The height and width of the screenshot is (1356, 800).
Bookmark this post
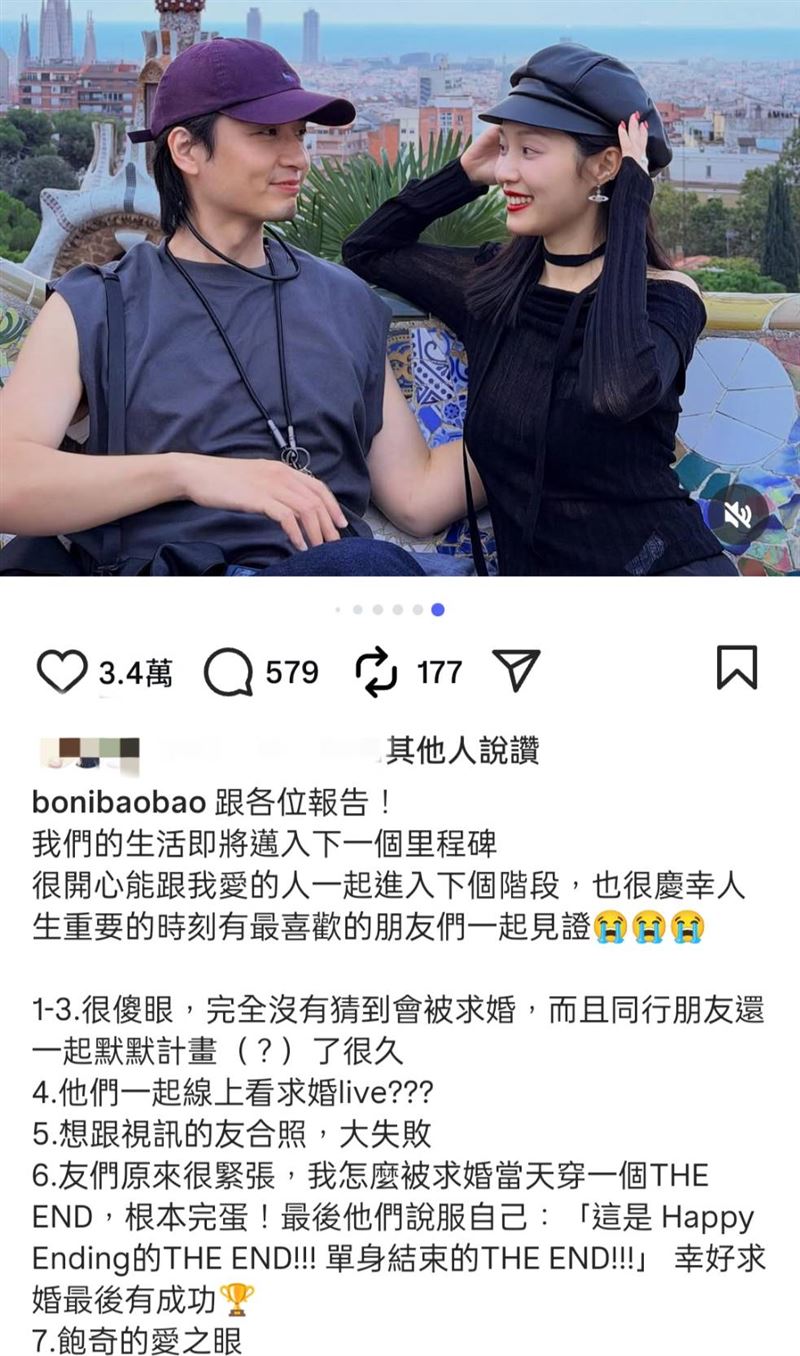(x=737, y=668)
